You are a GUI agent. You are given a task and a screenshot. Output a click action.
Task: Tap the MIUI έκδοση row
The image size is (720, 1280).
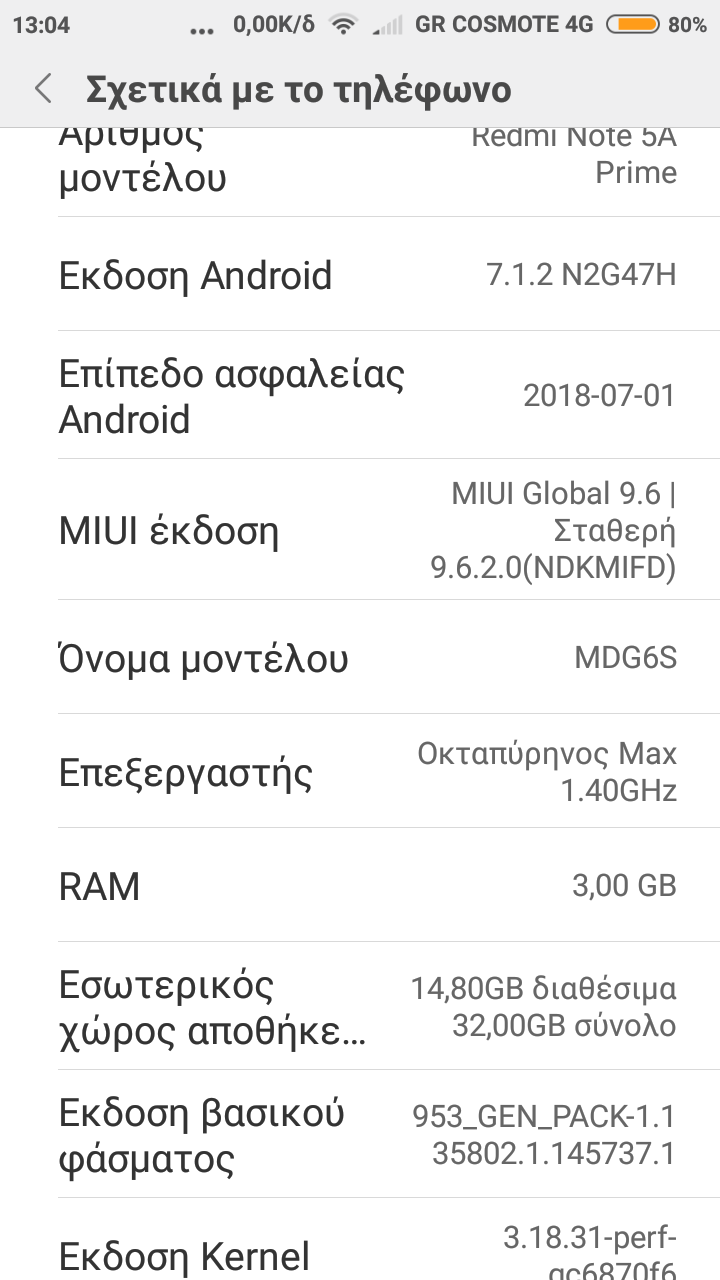(x=360, y=530)
